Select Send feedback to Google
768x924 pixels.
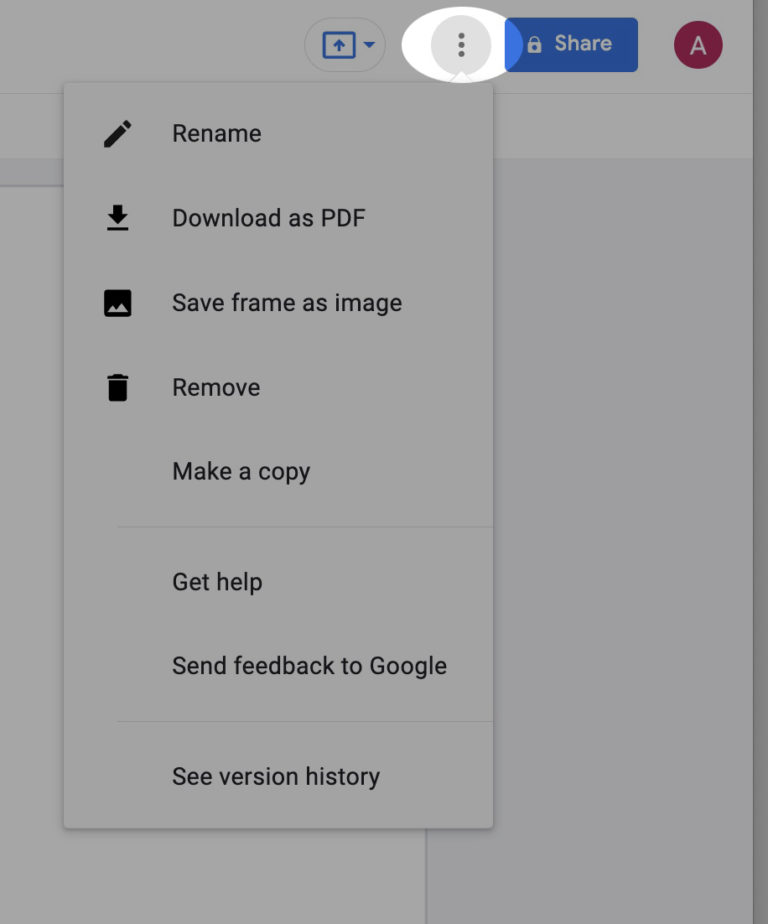click(x=309, y=666)
